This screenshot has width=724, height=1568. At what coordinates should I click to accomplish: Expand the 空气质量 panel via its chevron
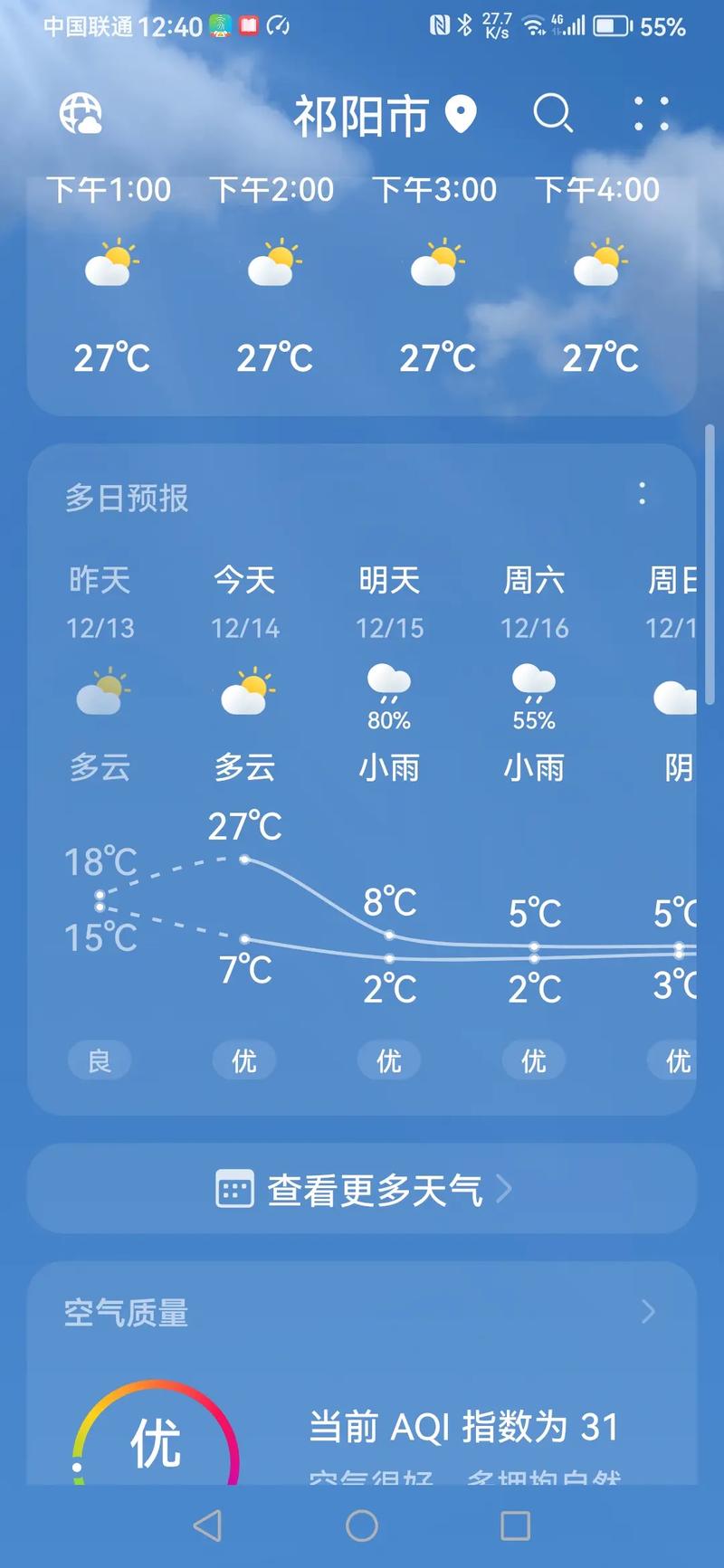click(648, 1311)
